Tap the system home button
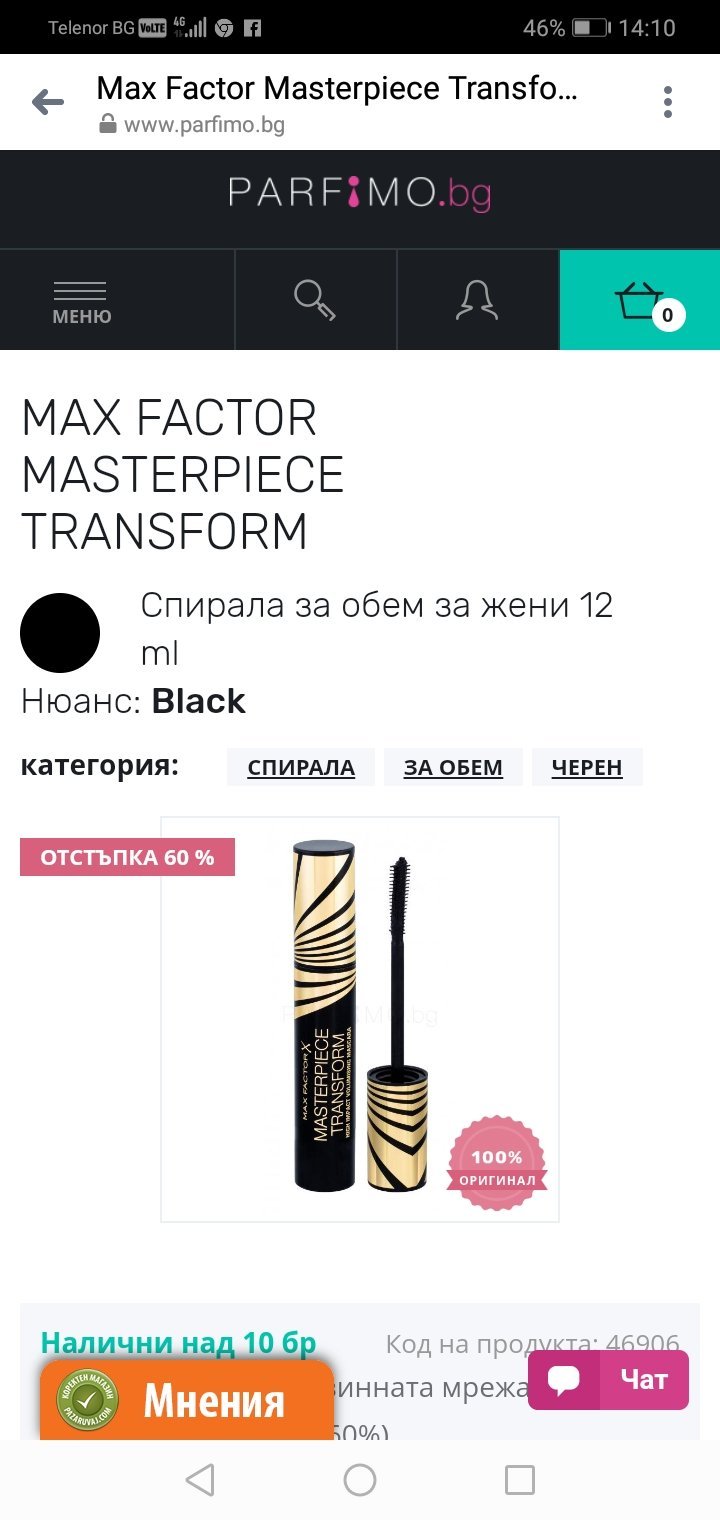Viewport: 720px width, 1520px height. pos(360,1480)
